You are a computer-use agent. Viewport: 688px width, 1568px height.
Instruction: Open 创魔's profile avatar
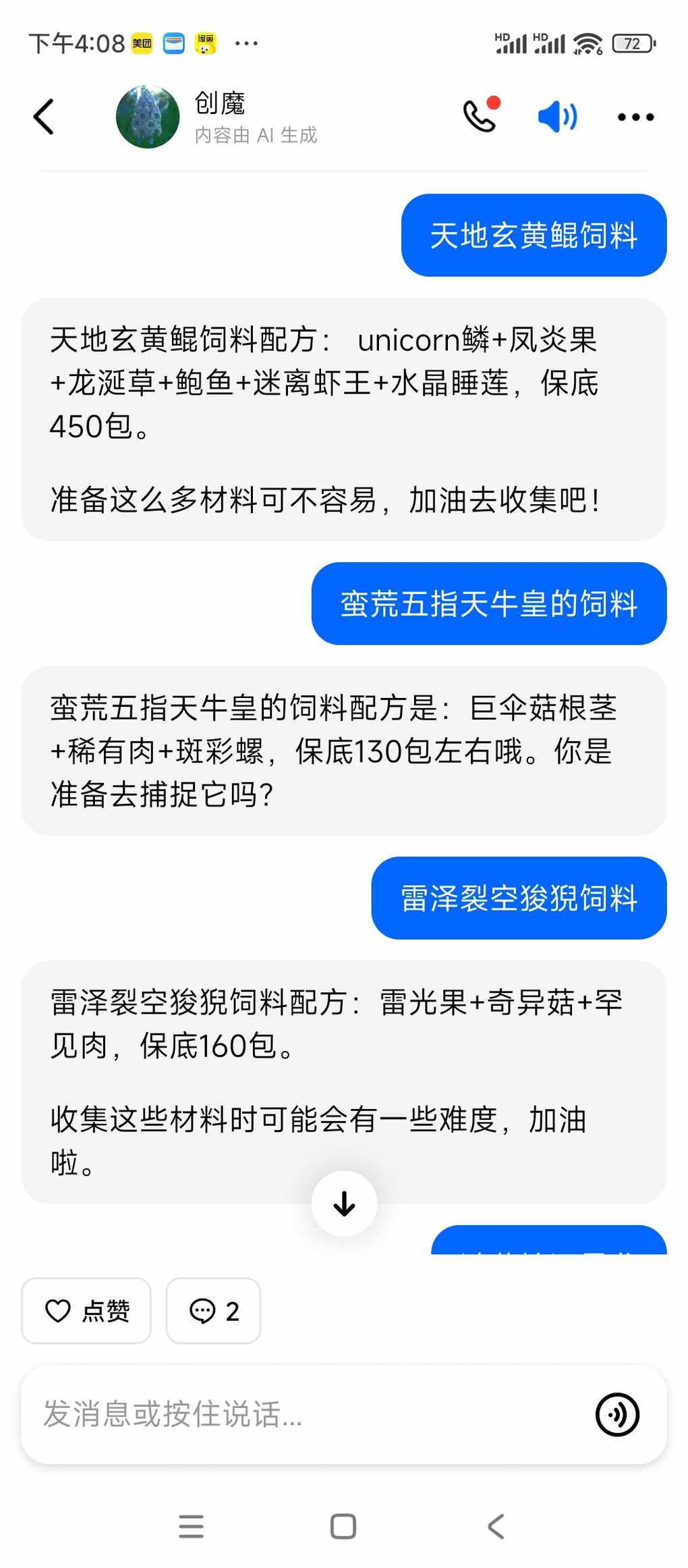tap(148, 117)
